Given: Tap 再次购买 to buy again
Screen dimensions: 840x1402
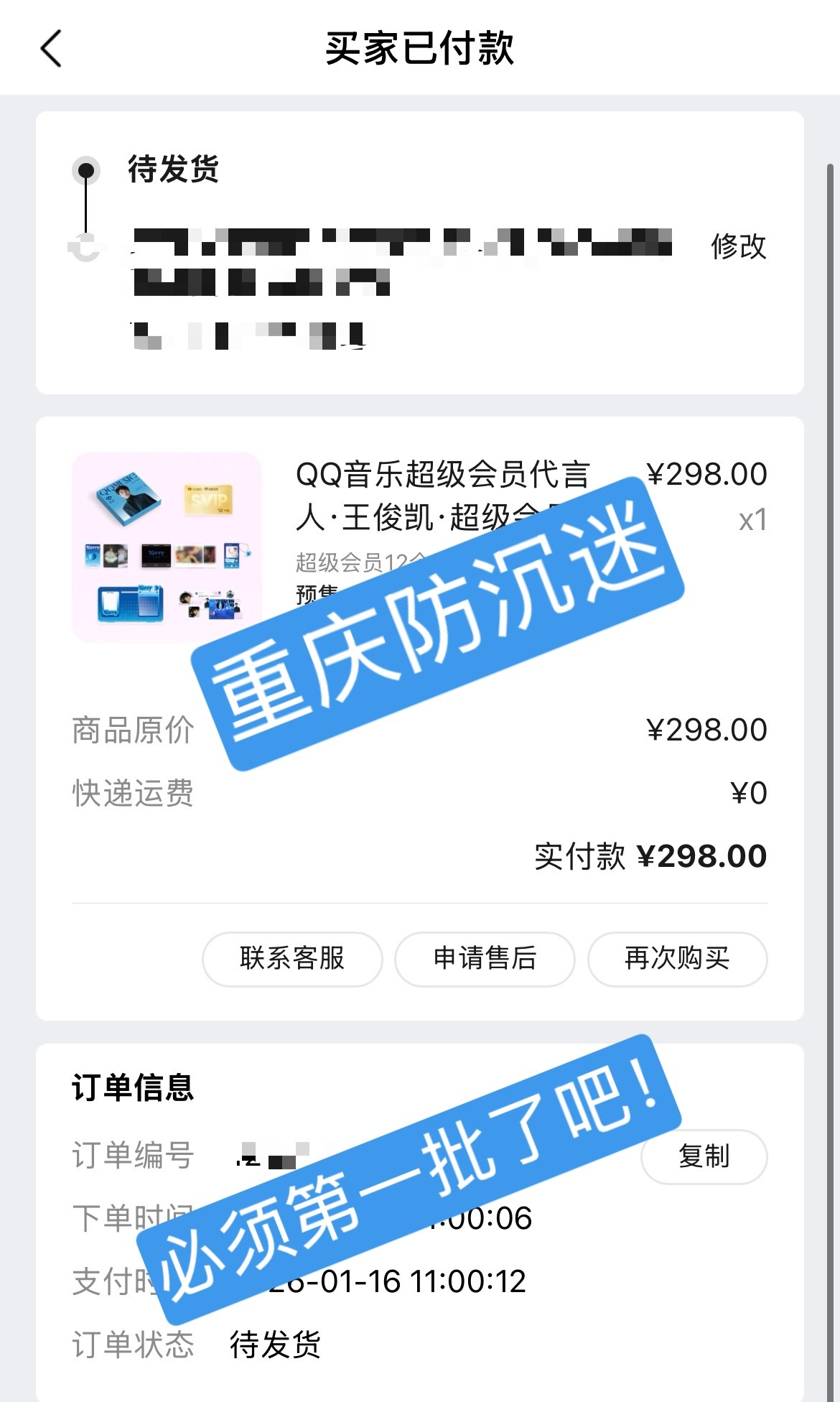Looking at the screenshot, I should click(677, 960).
